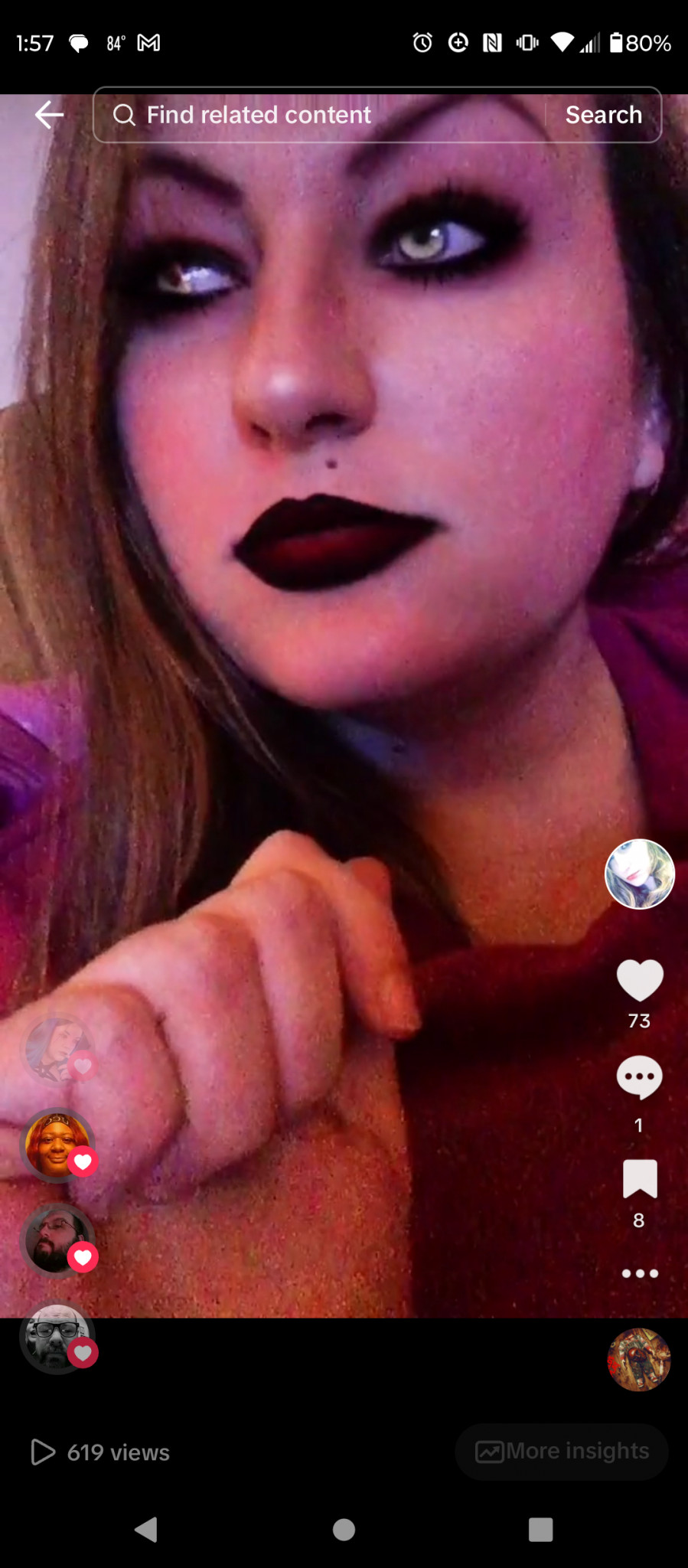Like this video with the heart
Viewport: 688px width, 1568px height.
[x=640, y=979]
